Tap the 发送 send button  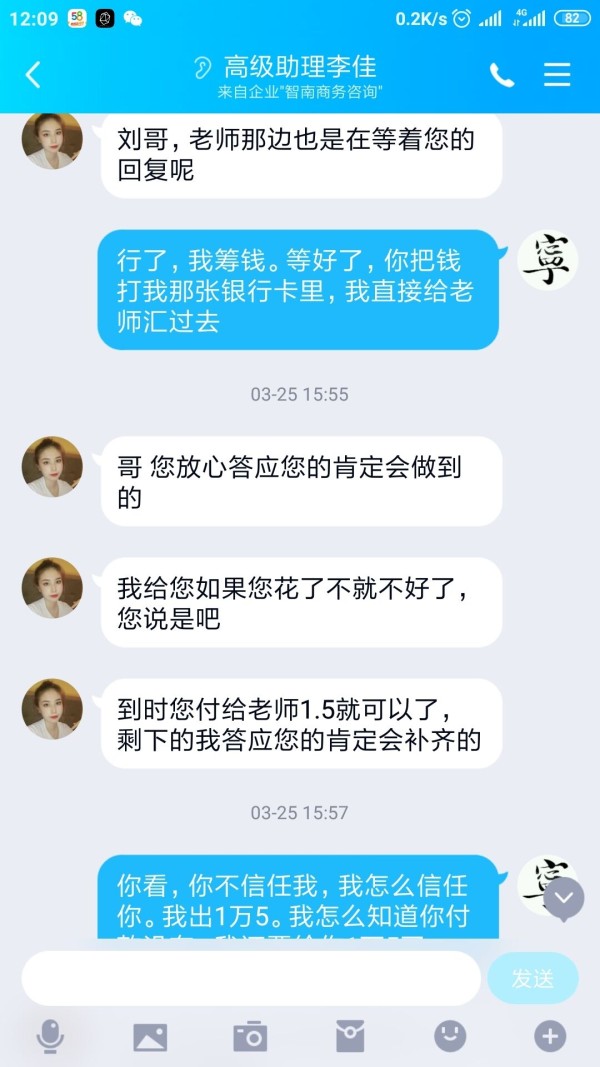[533, 978]
